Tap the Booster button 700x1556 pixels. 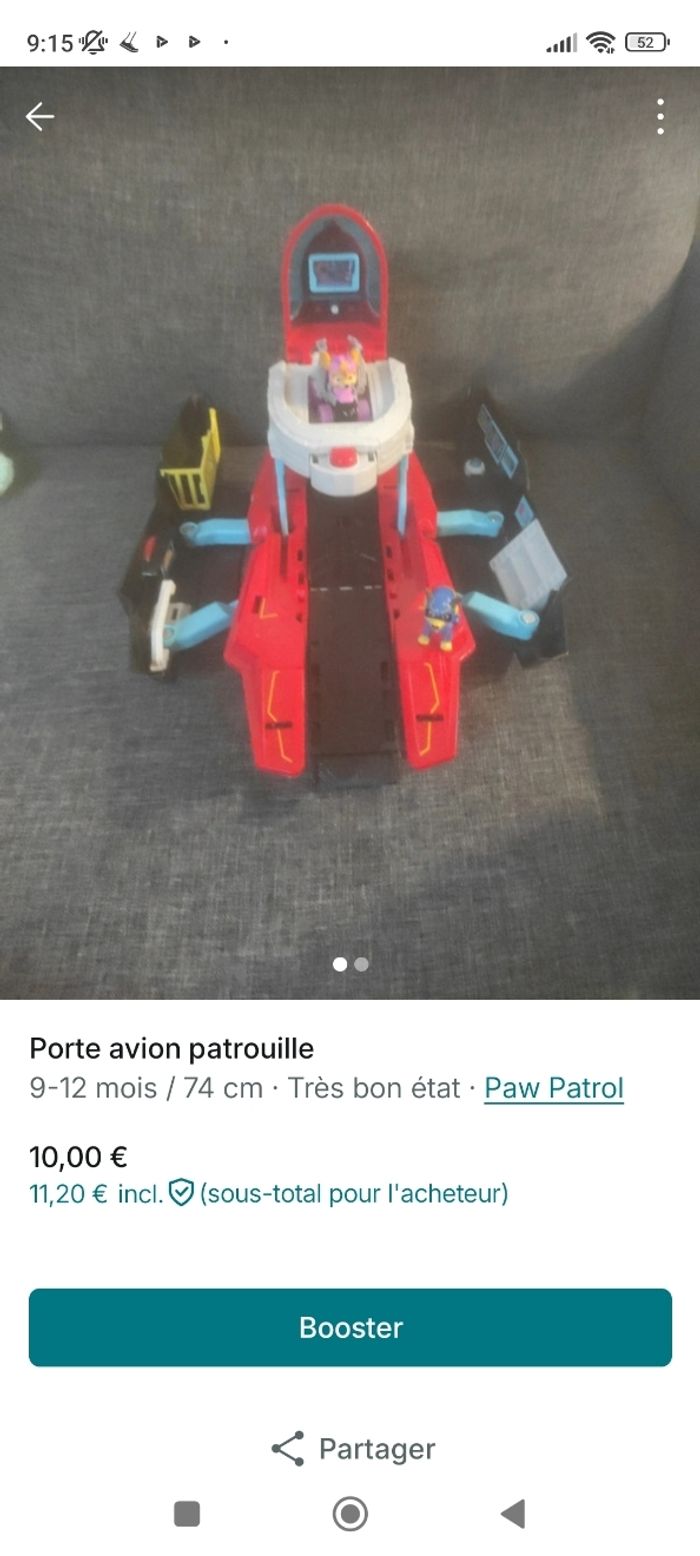pyautogui.click(x=350, y=1327)
